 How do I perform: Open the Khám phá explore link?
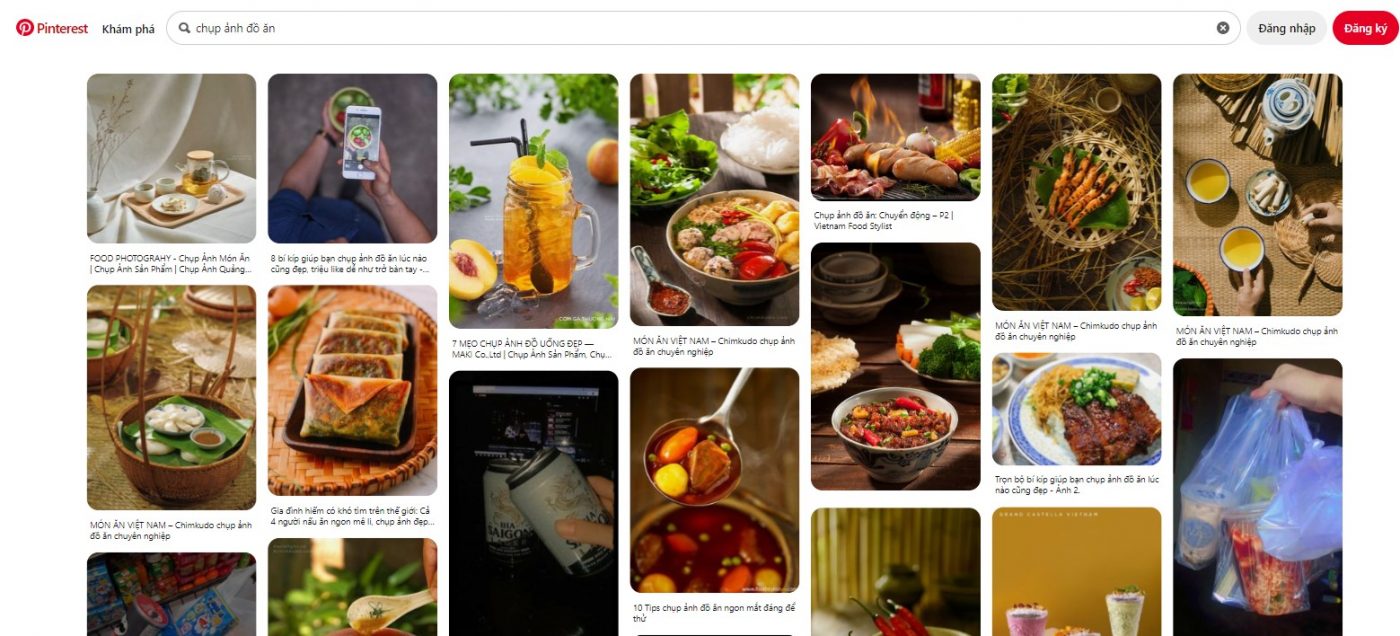128,29
